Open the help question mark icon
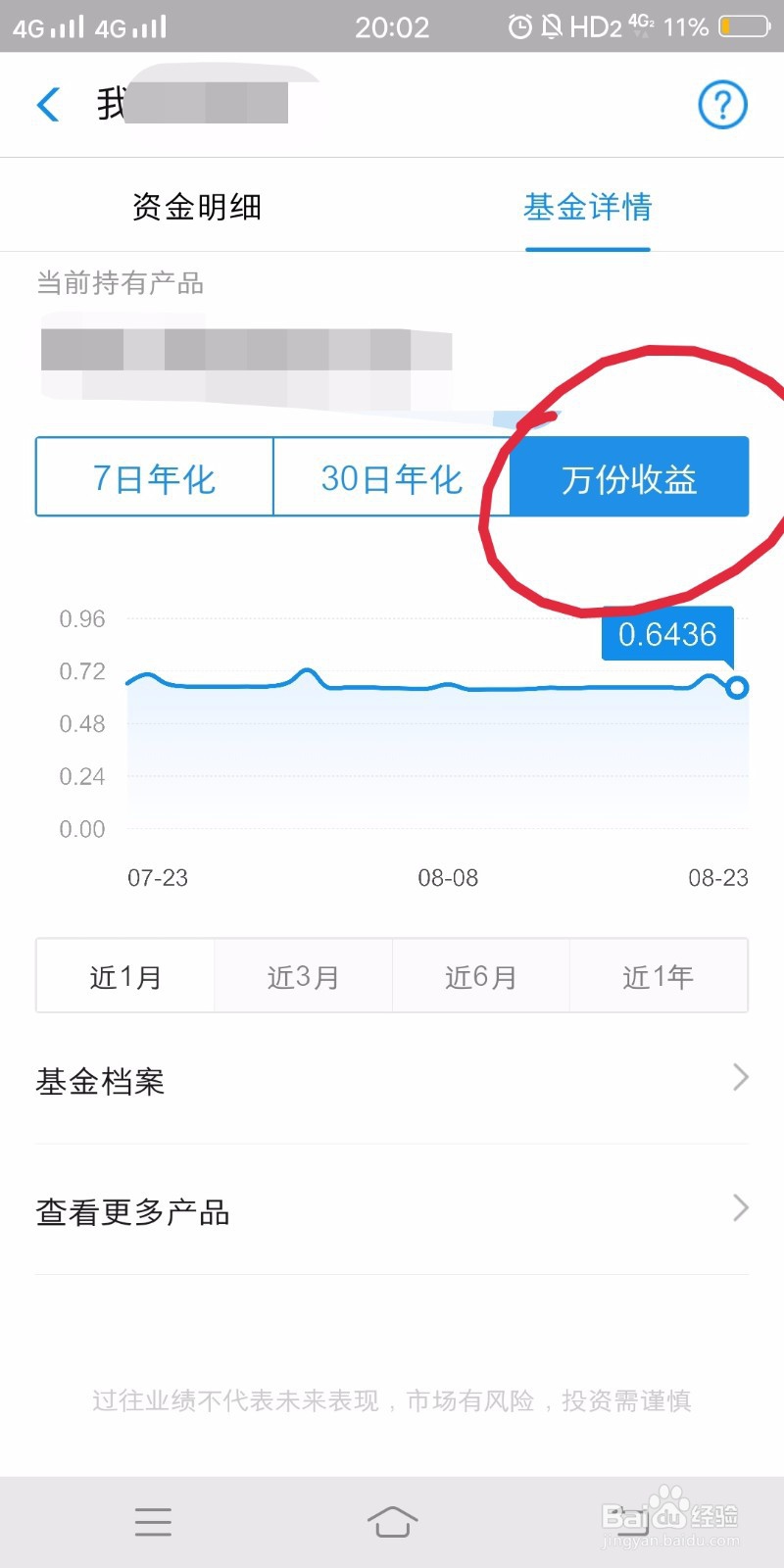 [x=721, y=105]
